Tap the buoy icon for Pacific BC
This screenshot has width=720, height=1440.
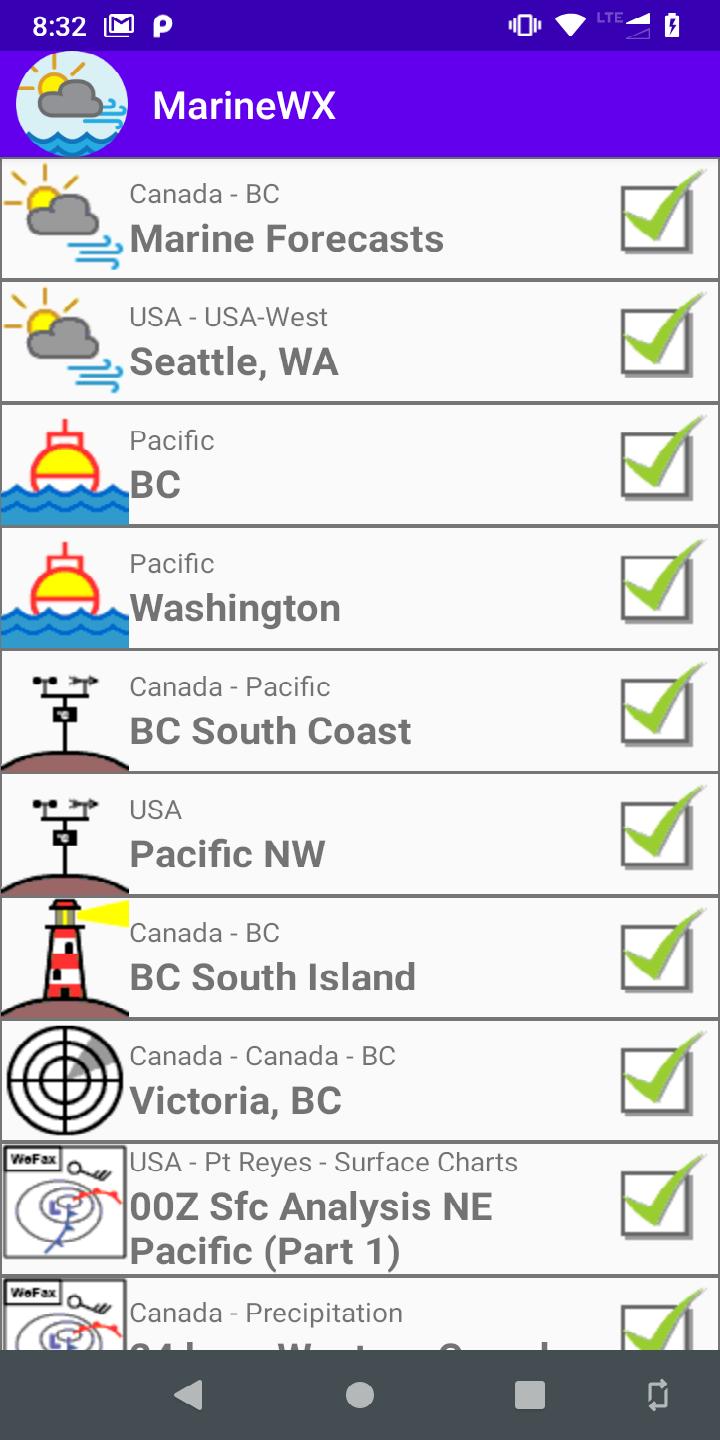pos(63,464)
